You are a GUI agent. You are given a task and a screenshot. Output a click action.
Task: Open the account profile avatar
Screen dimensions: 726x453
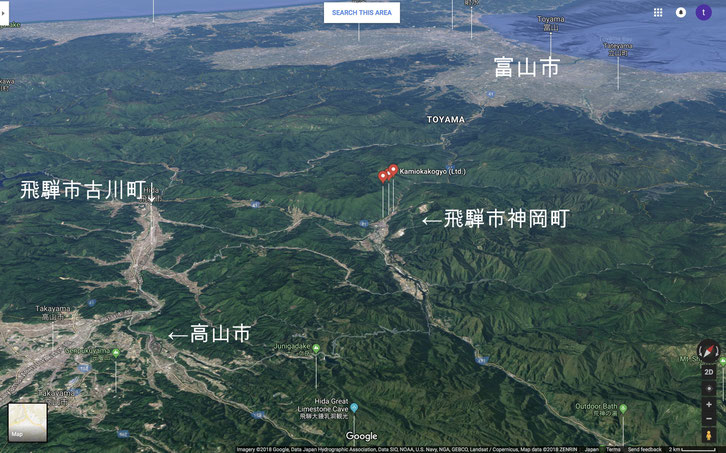(x=704, y=12)
